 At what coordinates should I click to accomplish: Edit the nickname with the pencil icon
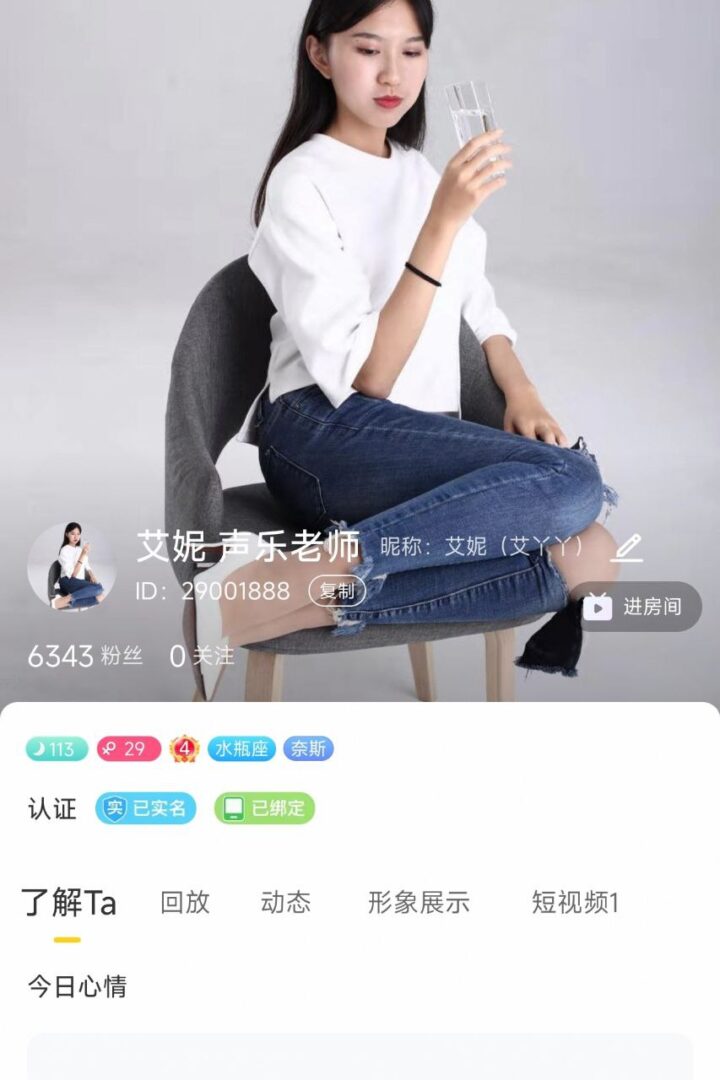pos(627,547)
